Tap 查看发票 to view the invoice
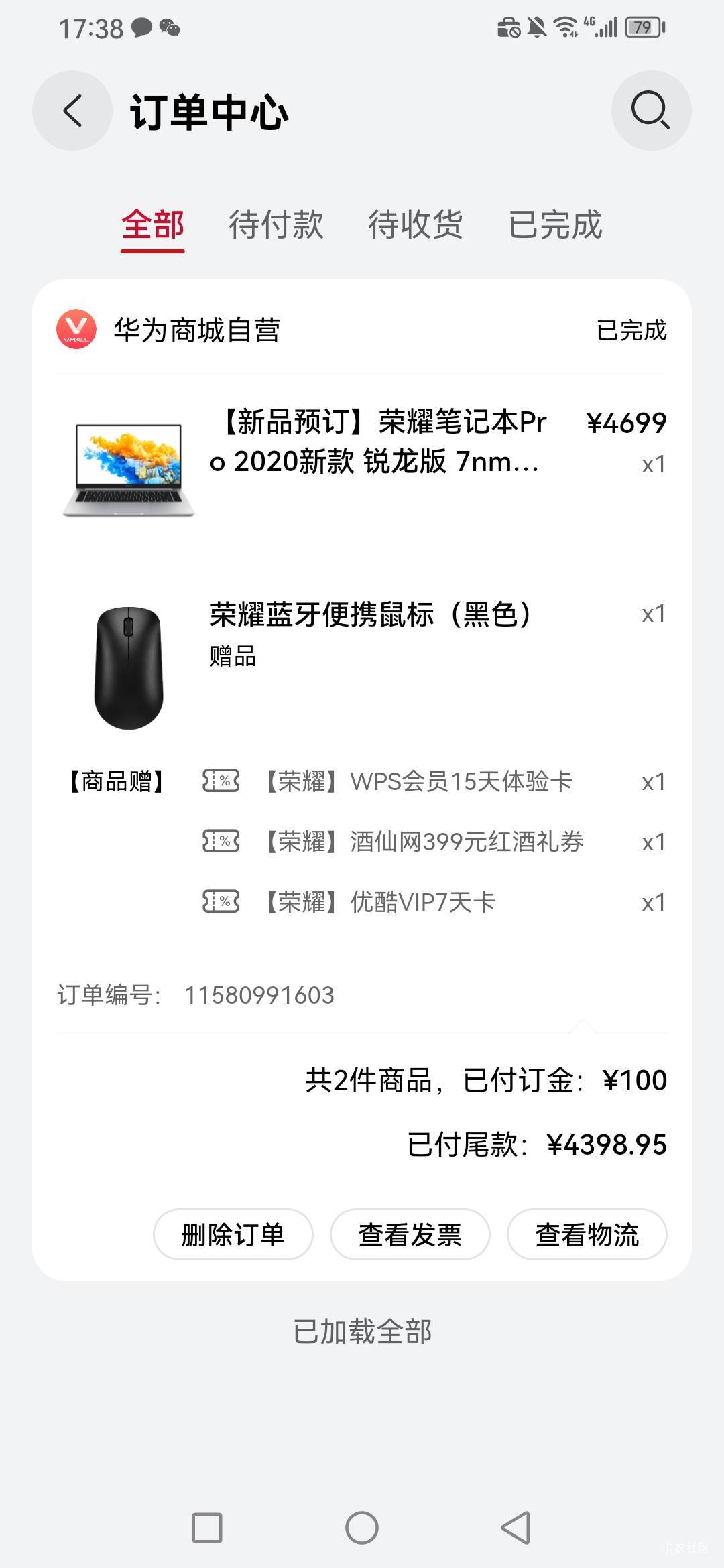The height and width of the screenshot is (1568, 724). click(x=410, y=1234)
